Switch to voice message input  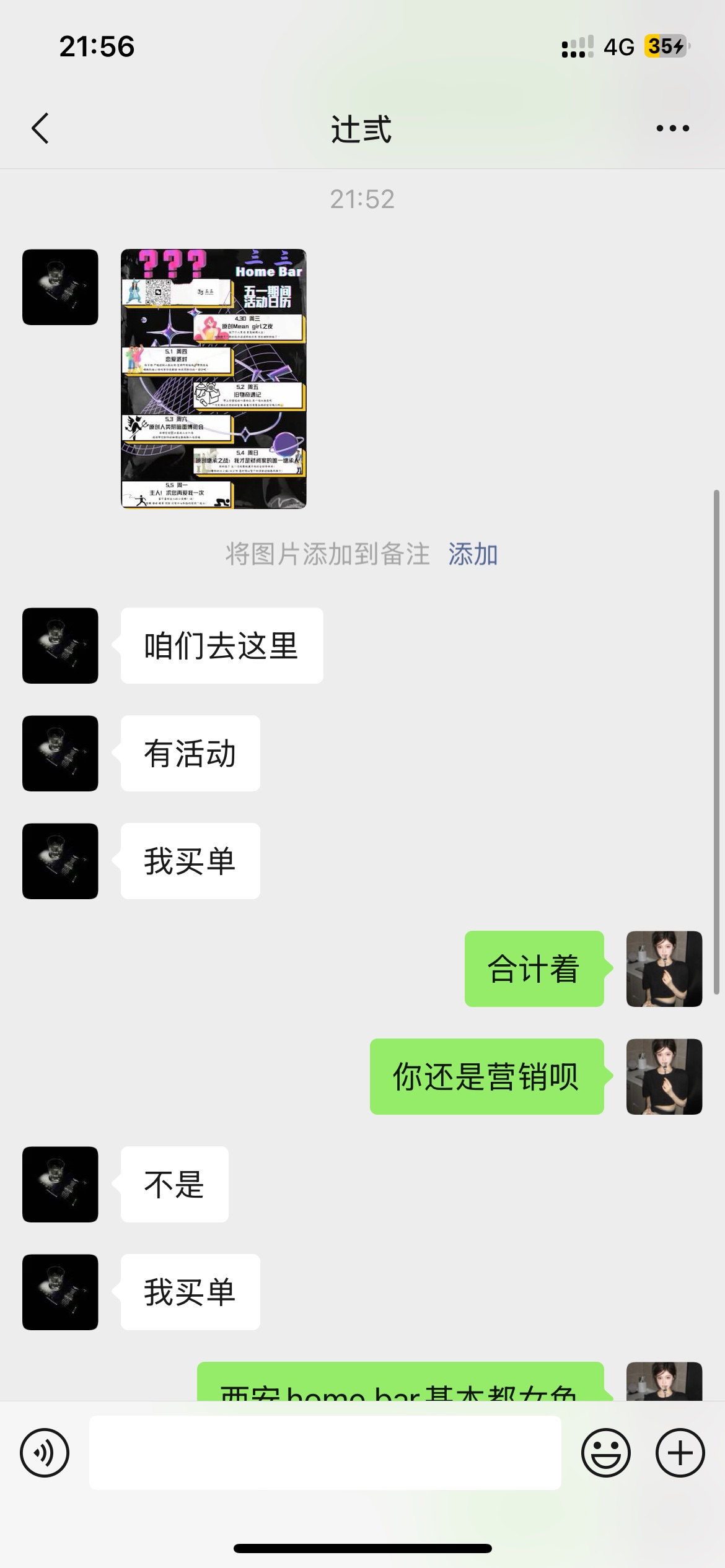point(45,1453)
